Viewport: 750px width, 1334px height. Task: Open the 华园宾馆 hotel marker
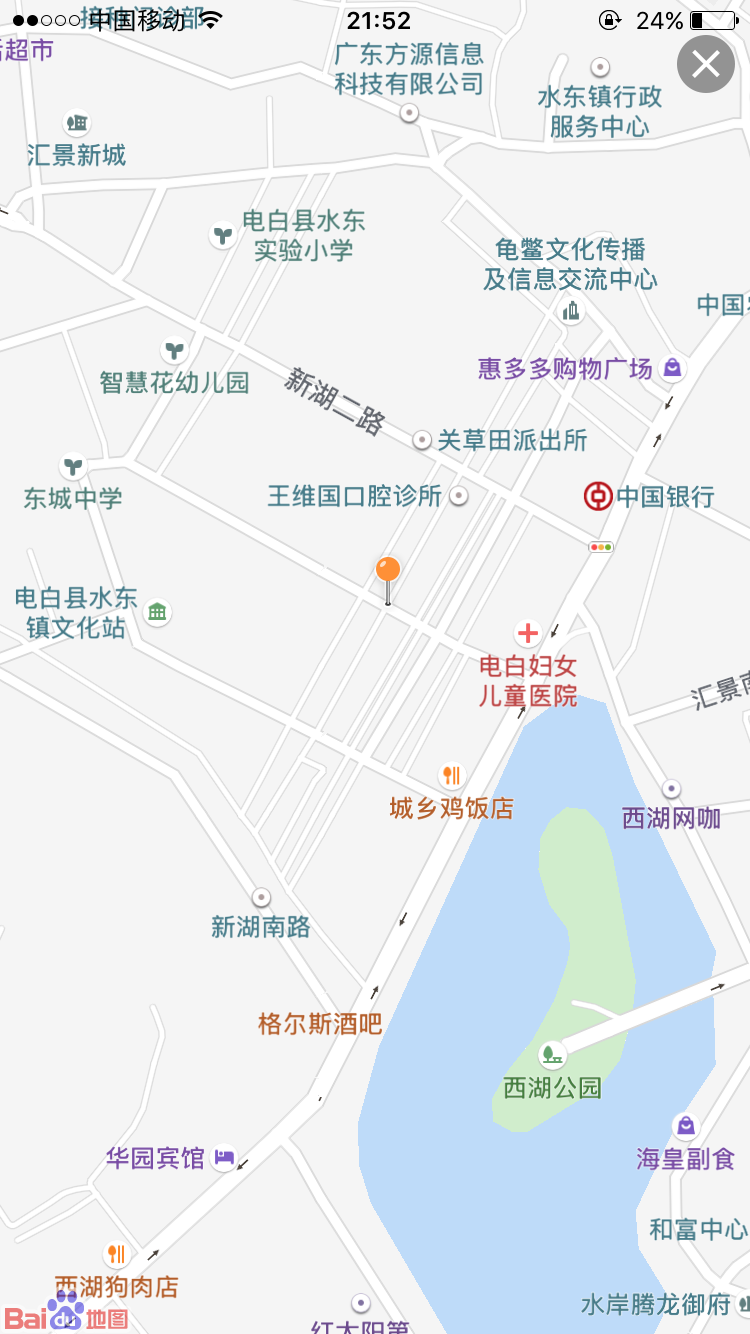click(x=224, y=1158)
